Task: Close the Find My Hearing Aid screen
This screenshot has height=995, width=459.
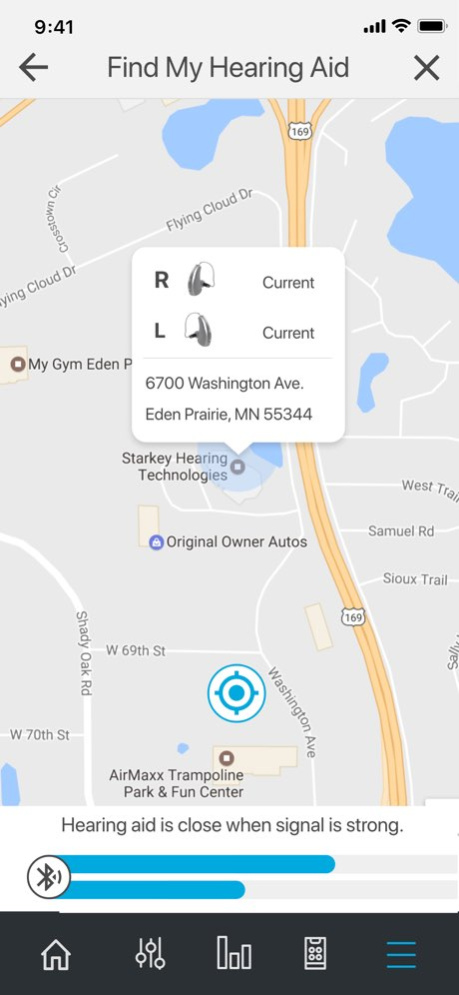Action: tap(427, 67)
